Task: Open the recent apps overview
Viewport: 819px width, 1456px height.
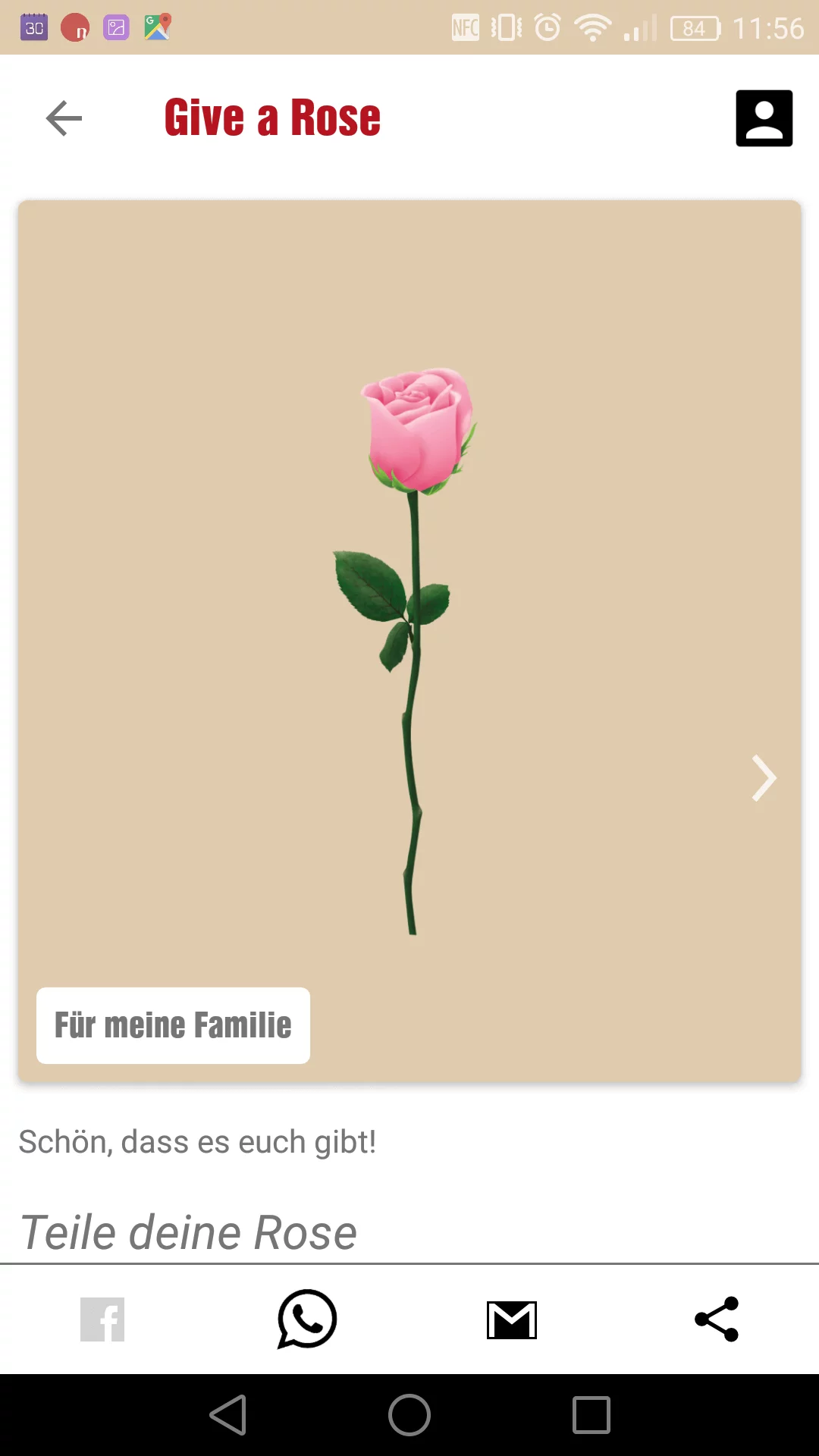Action: pos(591,1415)
